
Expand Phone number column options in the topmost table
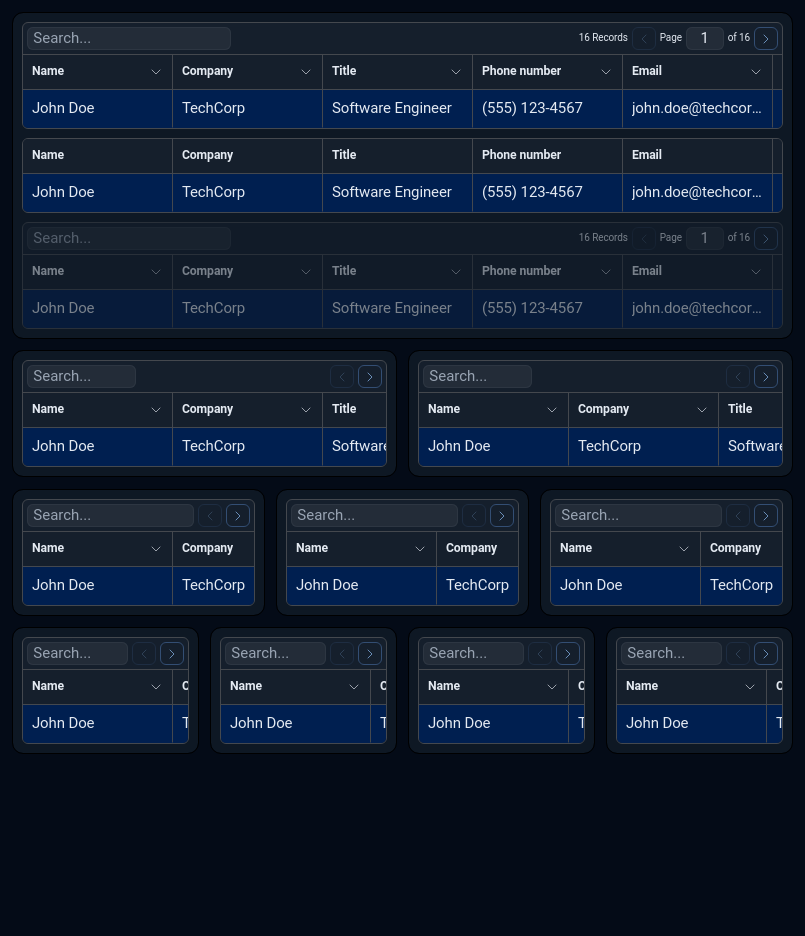606,72
